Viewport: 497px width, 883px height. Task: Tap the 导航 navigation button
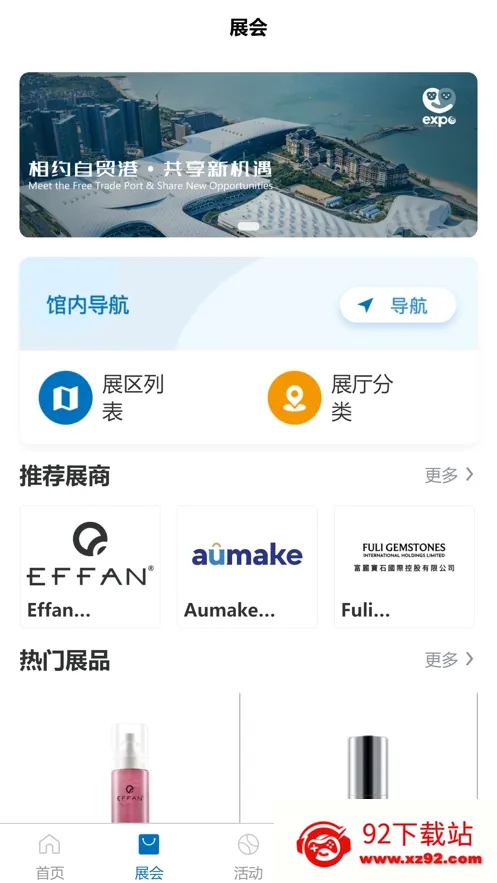[398, 305]
